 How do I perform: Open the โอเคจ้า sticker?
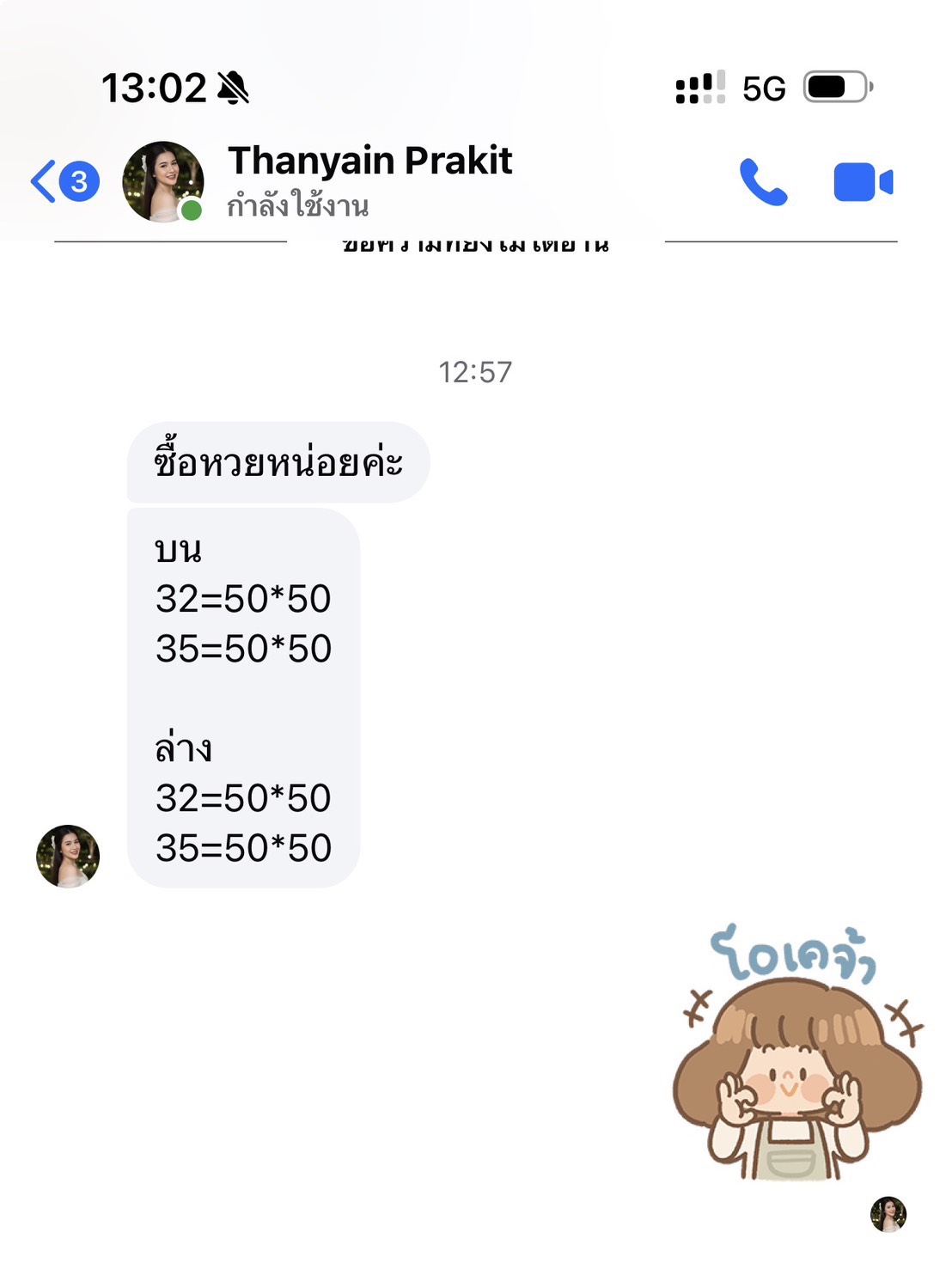(x=796, y=1053)
